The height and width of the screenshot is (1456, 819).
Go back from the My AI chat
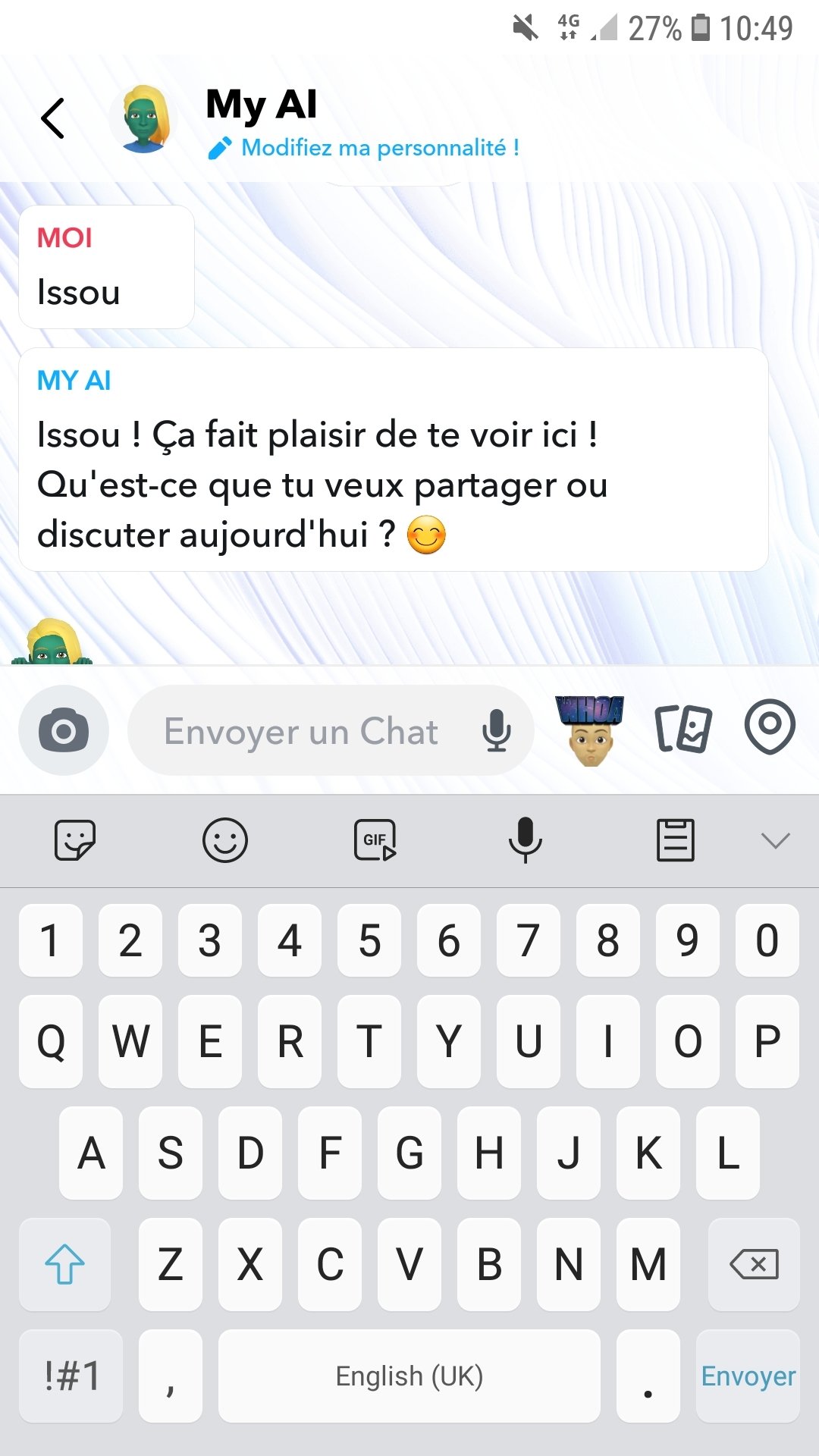[52, 119]
